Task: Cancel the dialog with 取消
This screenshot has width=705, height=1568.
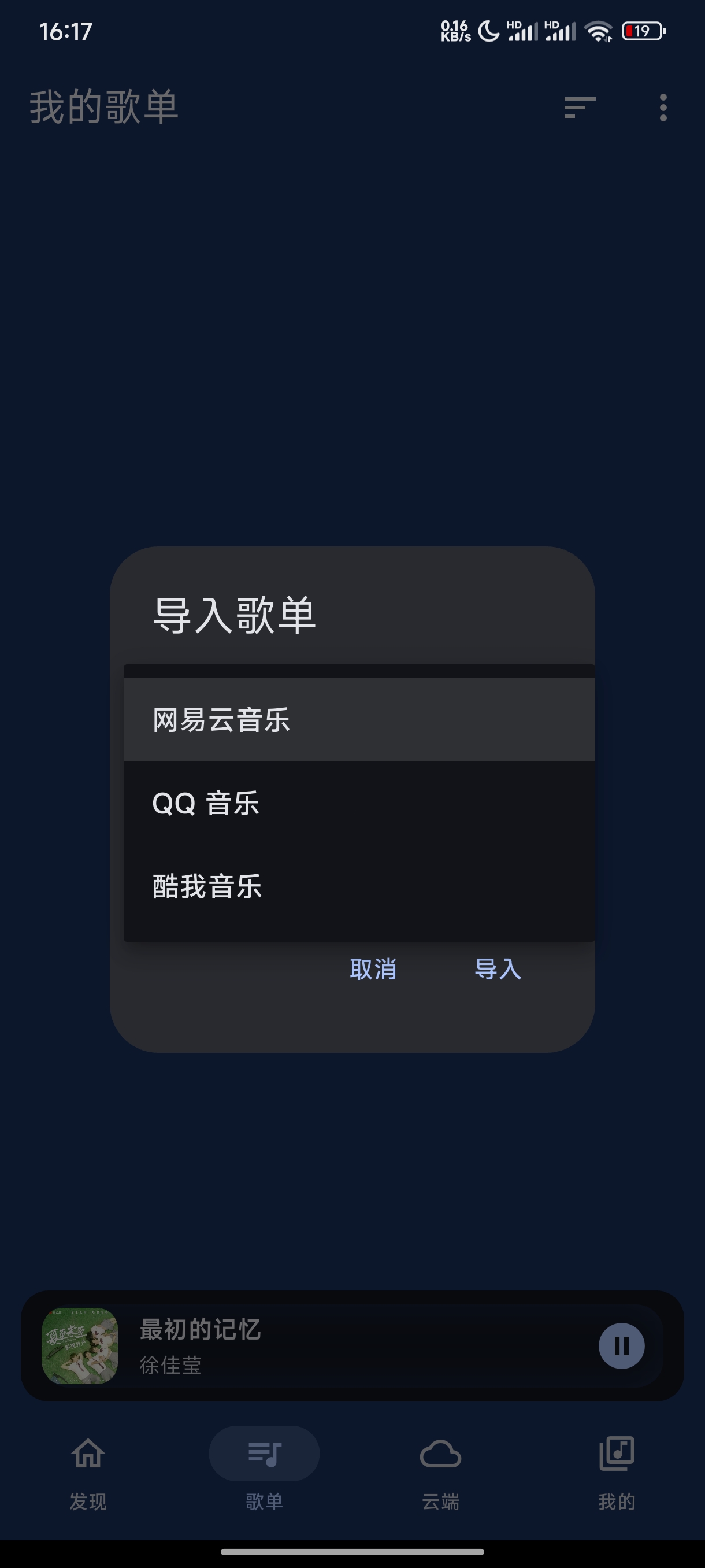Action: pyautogui.click(x=373, y=970)
